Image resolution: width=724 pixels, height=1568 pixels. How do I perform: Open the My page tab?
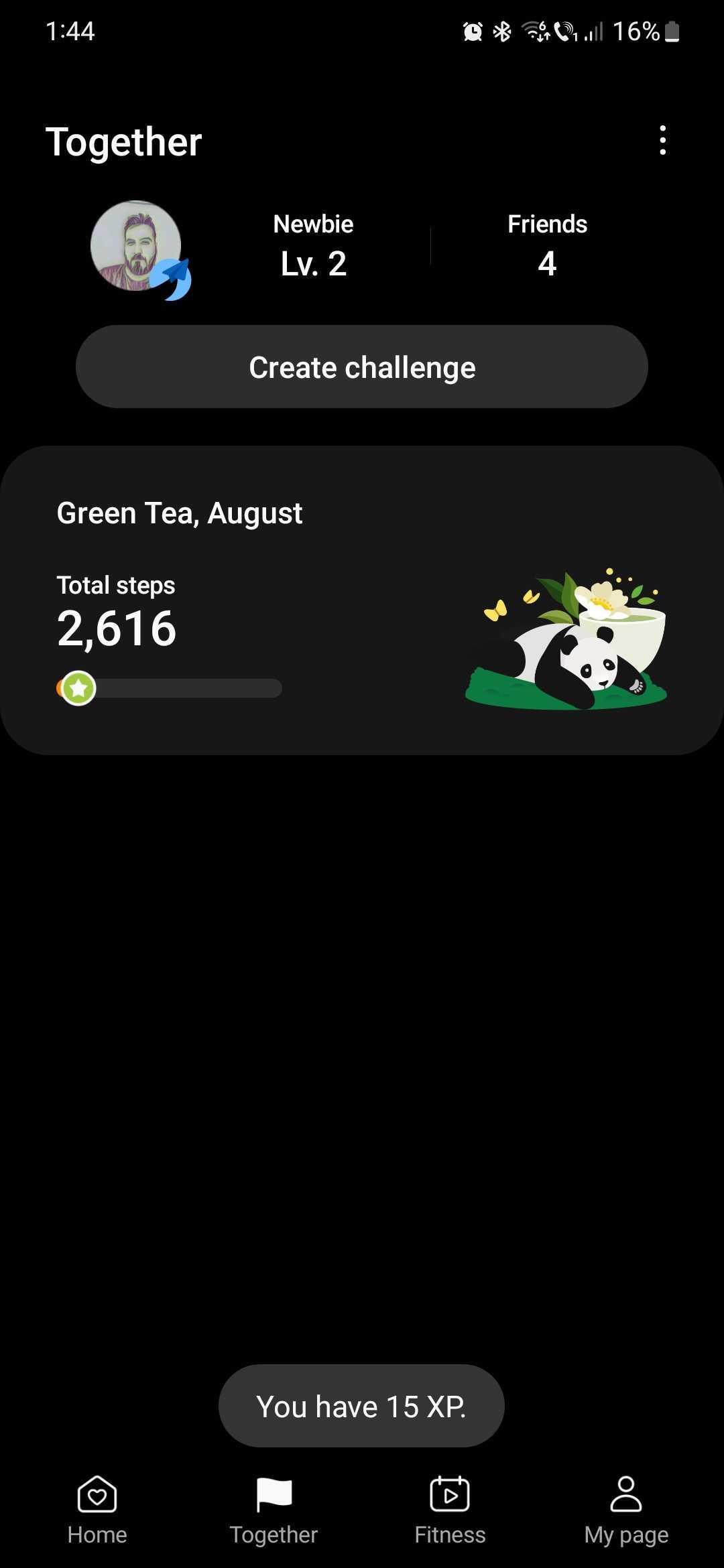626,1510
